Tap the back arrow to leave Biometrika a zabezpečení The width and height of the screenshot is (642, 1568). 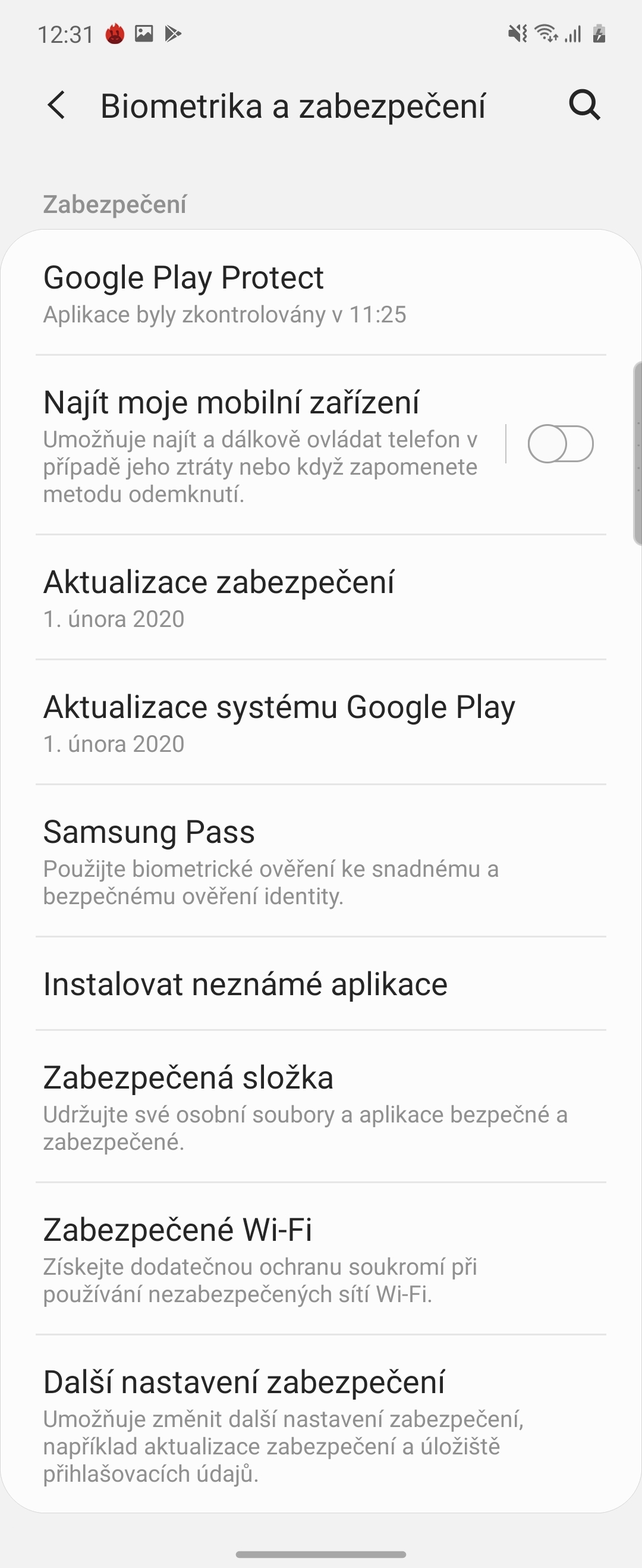[x=58, y=106]
